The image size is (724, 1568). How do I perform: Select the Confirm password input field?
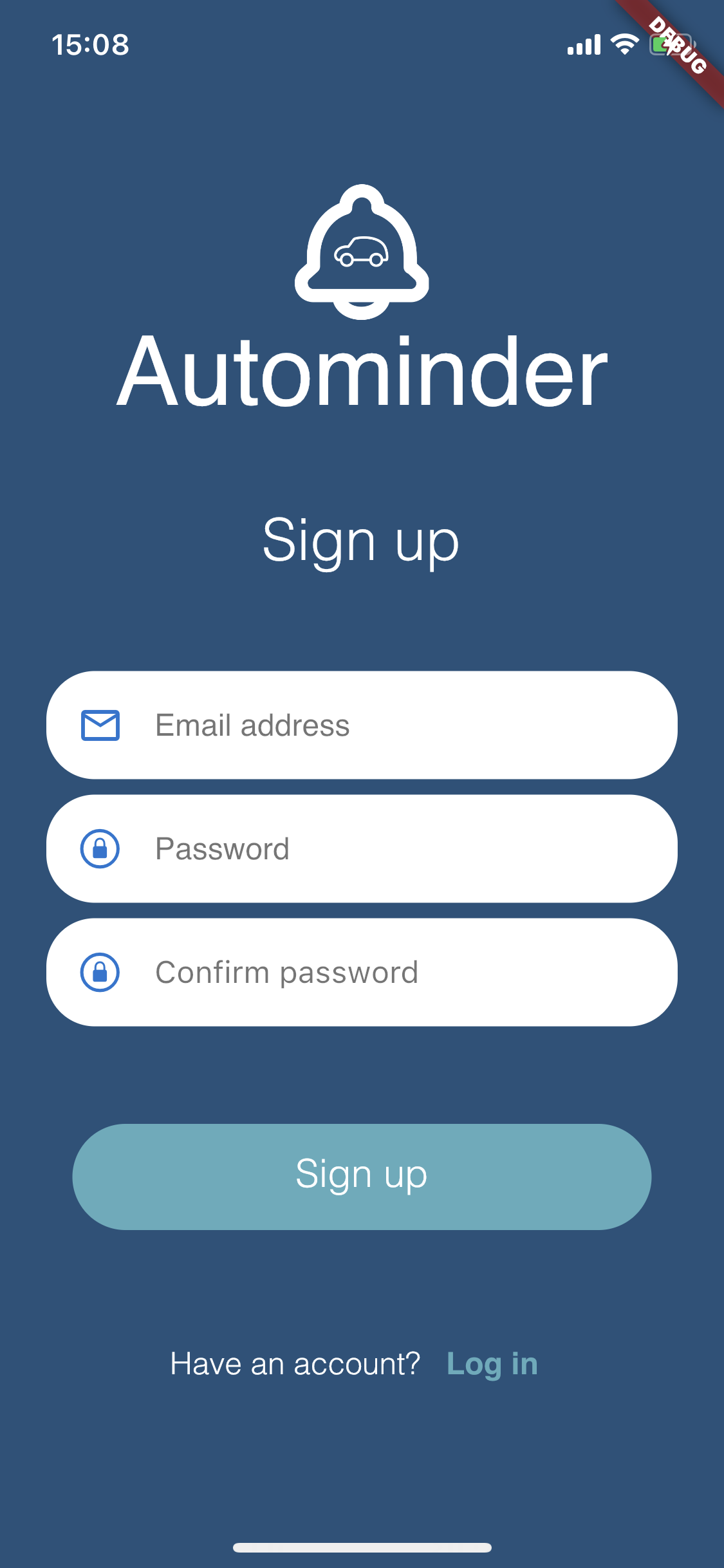coord(360,973)
